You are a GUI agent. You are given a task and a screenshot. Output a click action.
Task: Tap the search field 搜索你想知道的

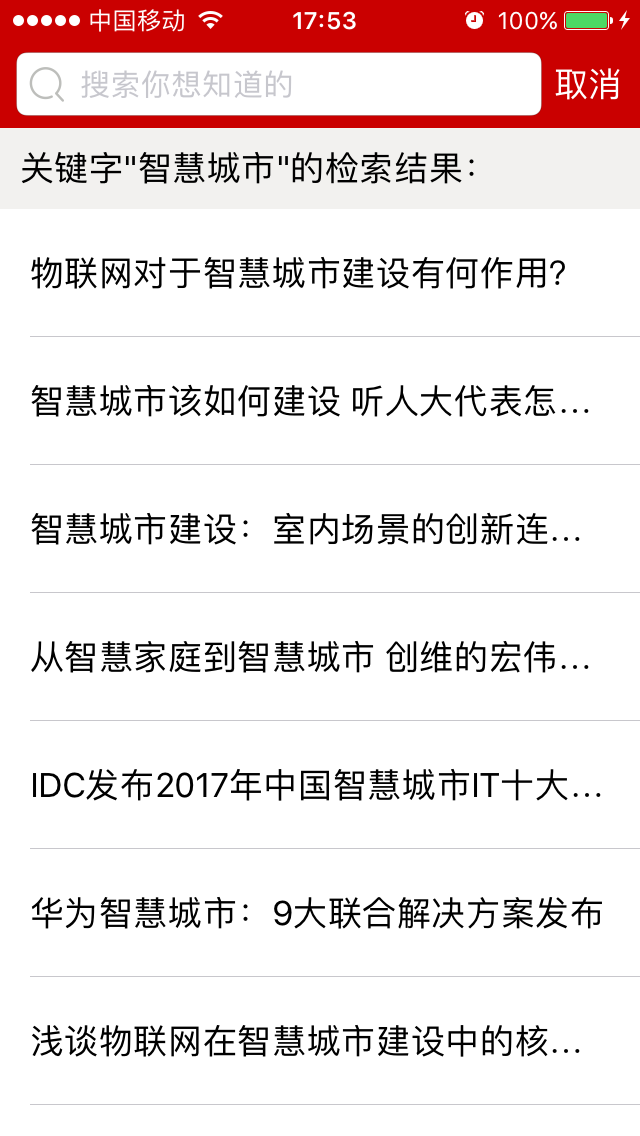(278, 84)
